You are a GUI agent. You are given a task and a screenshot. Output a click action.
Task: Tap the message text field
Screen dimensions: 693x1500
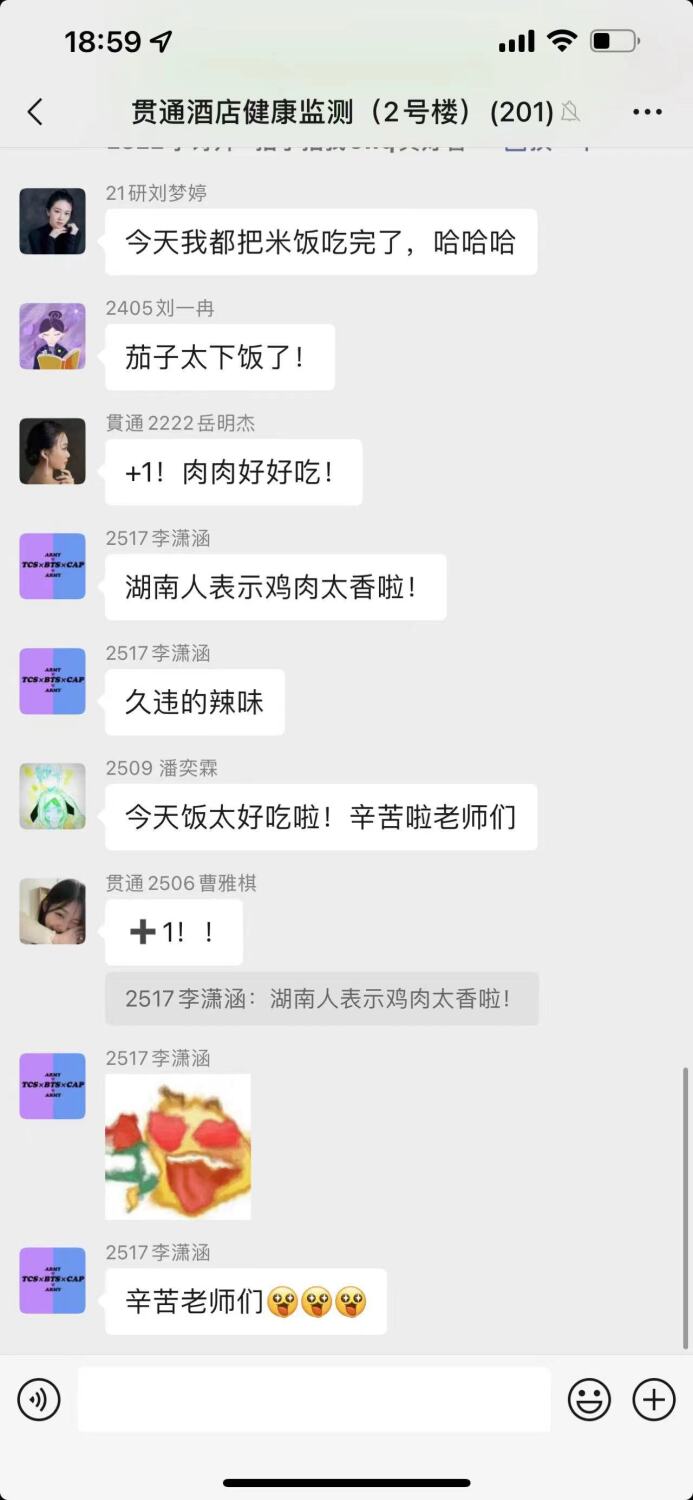[x=314, y=1400]
